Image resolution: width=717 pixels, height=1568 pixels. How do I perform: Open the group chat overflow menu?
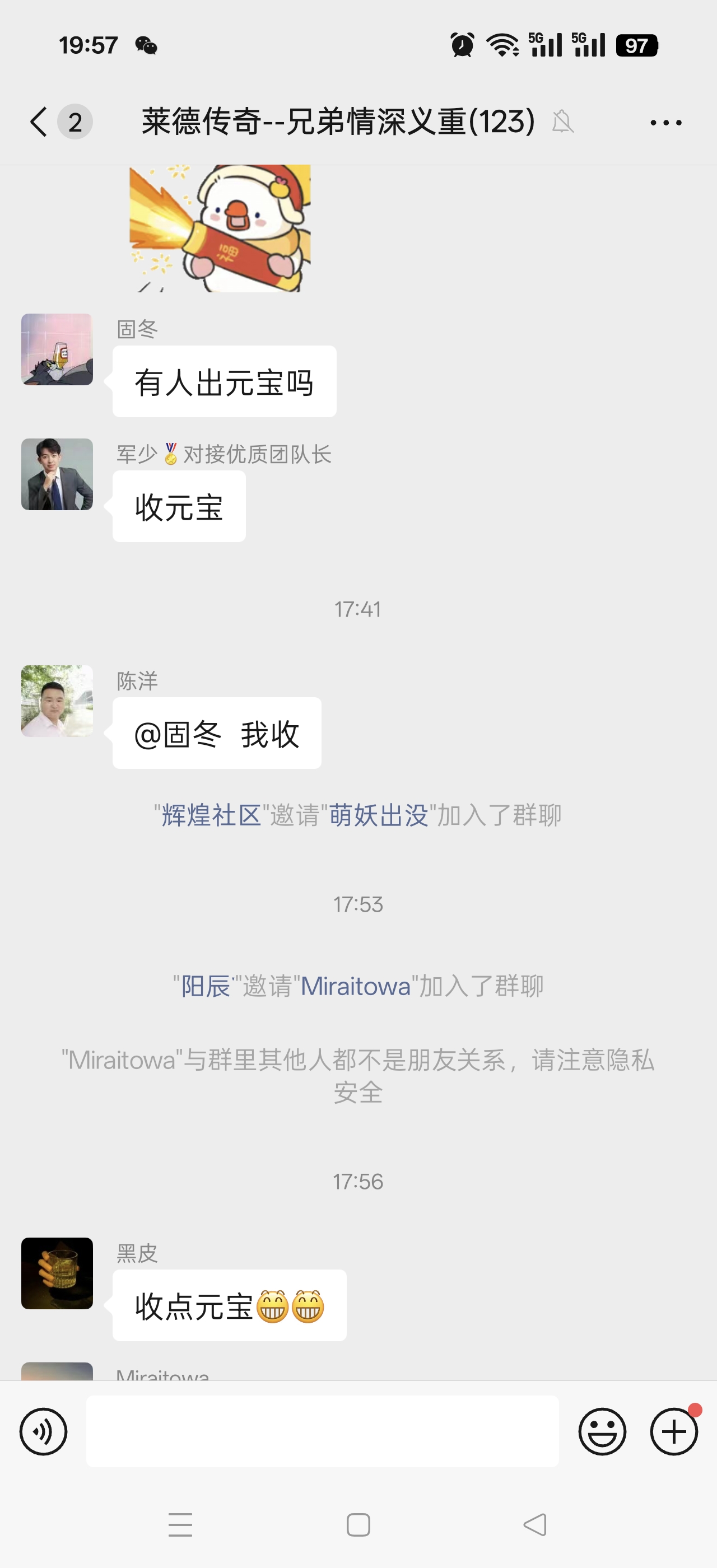pos(665,122)
